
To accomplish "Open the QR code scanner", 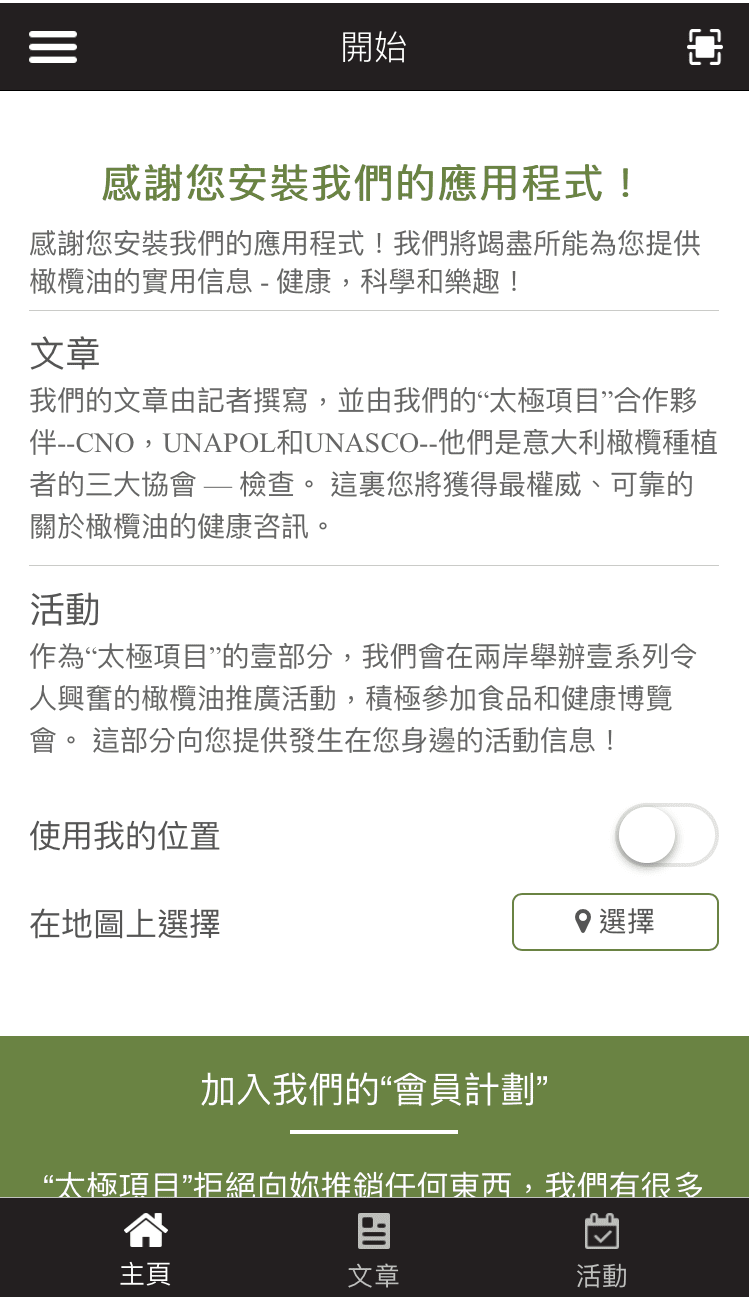I will click(704, 47).
